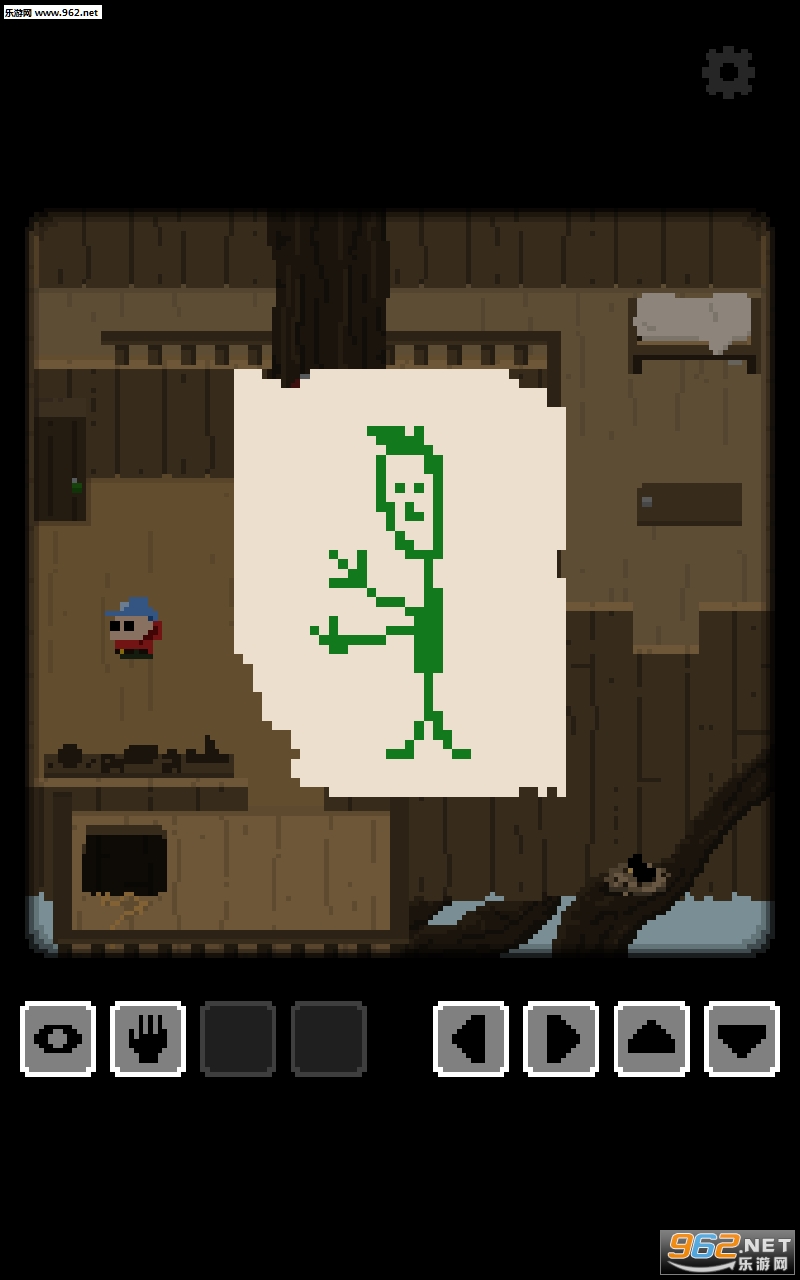Open the settings gear
Viewport: 800px width, 1280px height.
[x=728, y=72]
